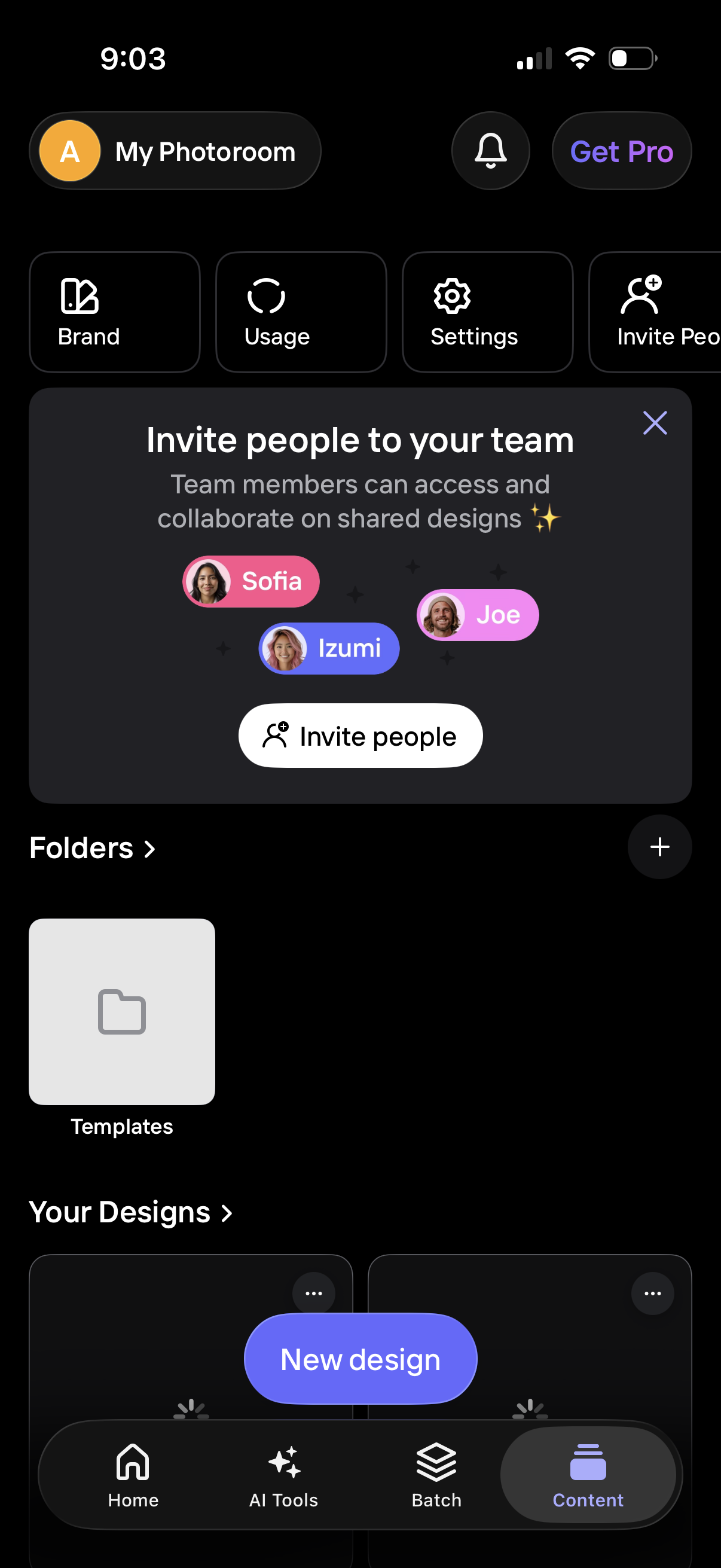Open options for the second design

coord(652,1294)
